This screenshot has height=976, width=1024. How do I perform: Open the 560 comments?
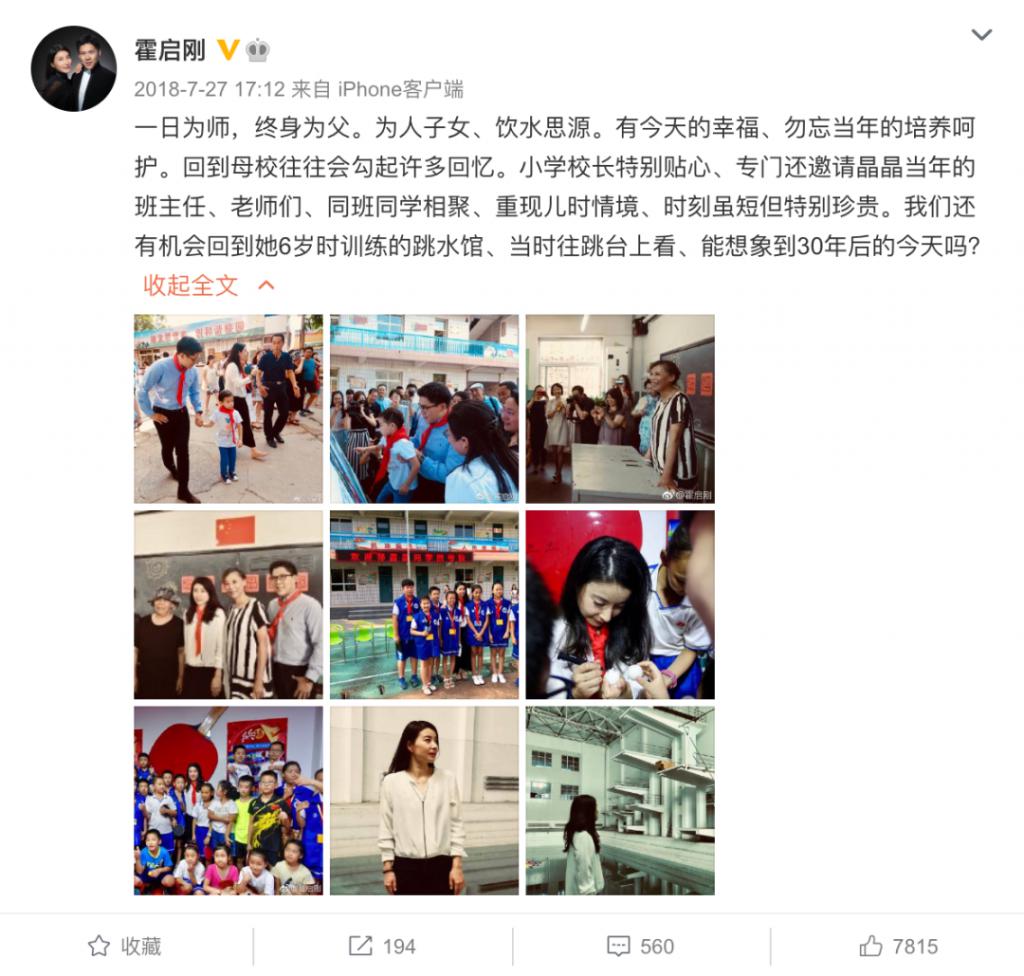pyautogui.click(x=640, y=946)
